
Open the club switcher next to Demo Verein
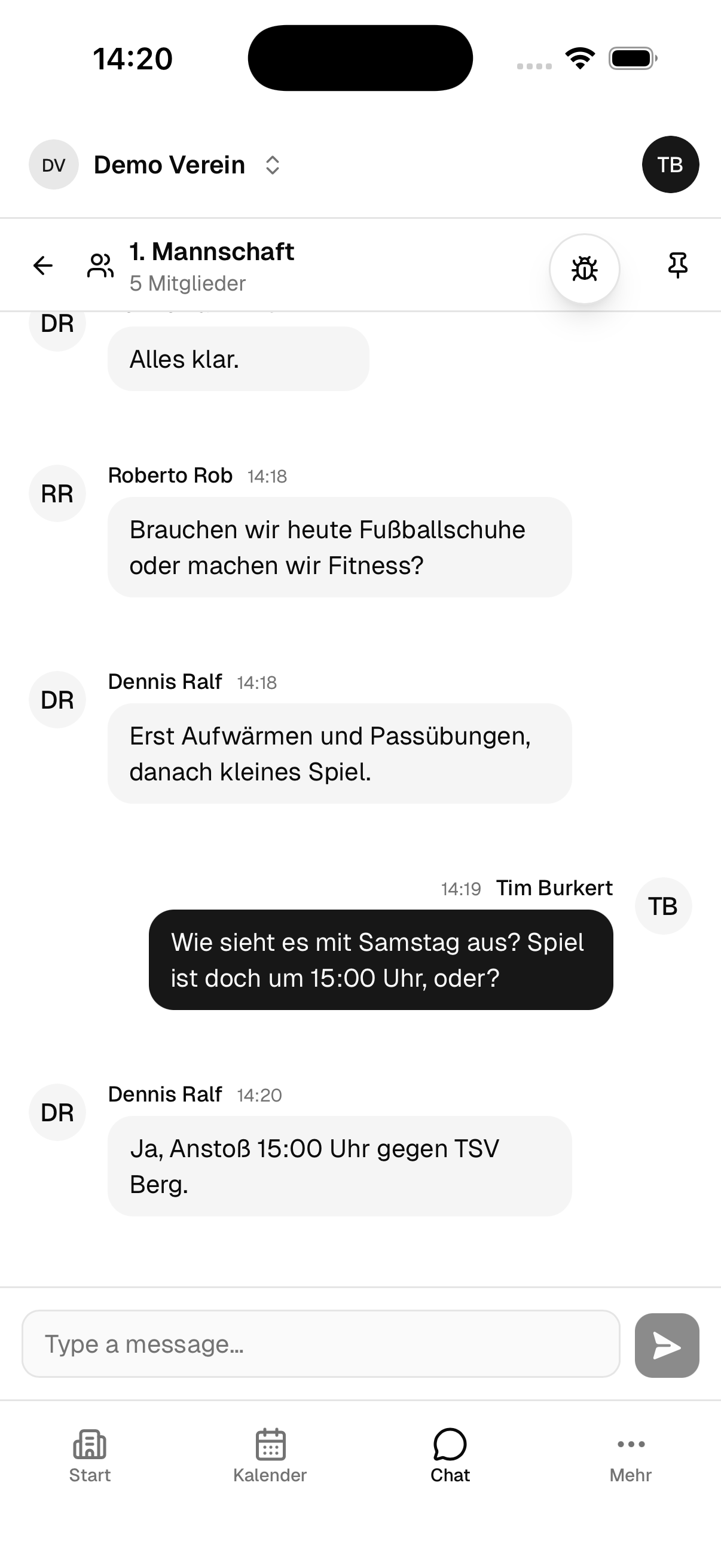[x=273, y=164]
